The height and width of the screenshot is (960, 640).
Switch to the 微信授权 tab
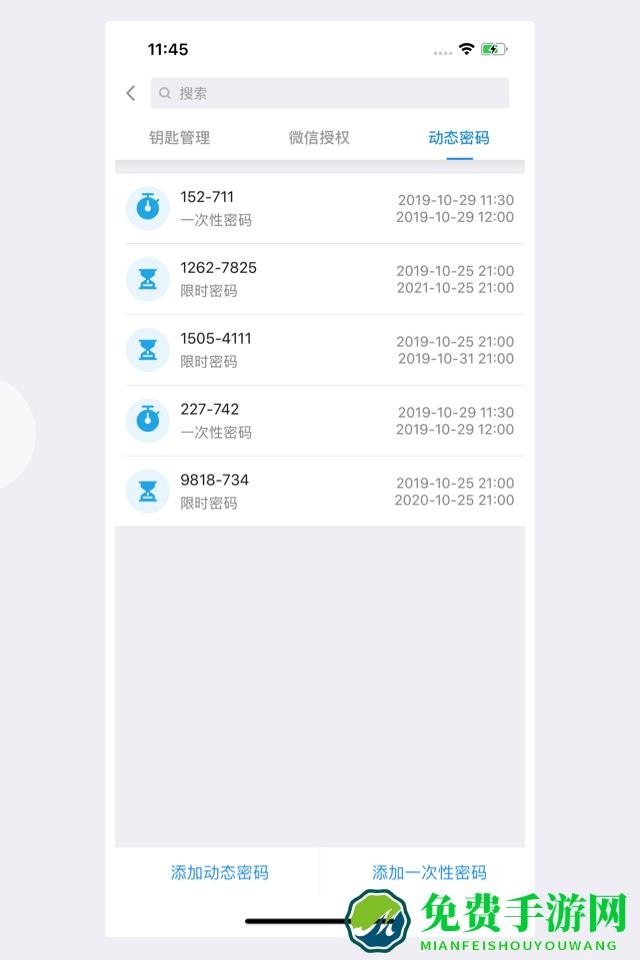(x=319, y=138)
